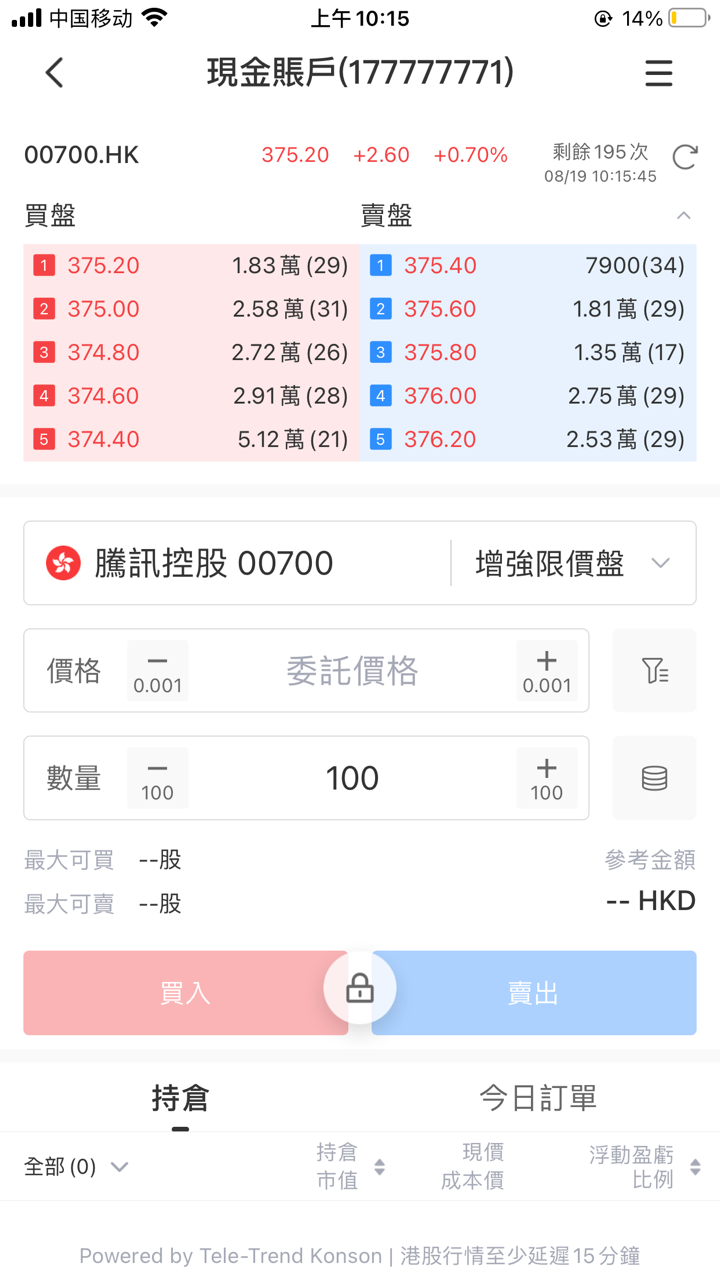This screenshot has width=720, height=1280.
Task: Refresh the 00700.HK quote
Action: click(x=685, y=157)
